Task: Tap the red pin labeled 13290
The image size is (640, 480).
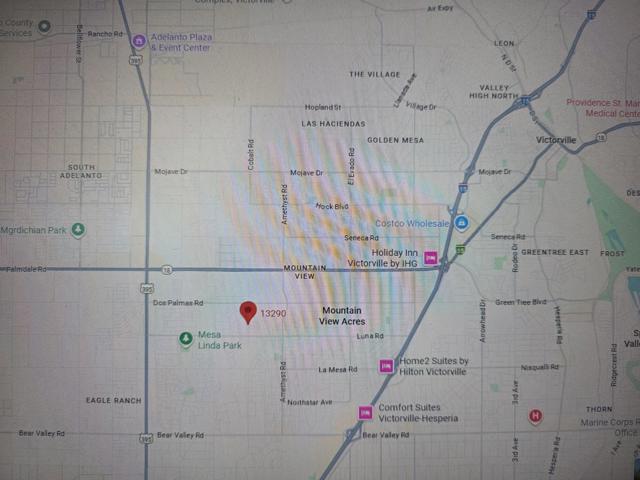Action: coord(248,313)
